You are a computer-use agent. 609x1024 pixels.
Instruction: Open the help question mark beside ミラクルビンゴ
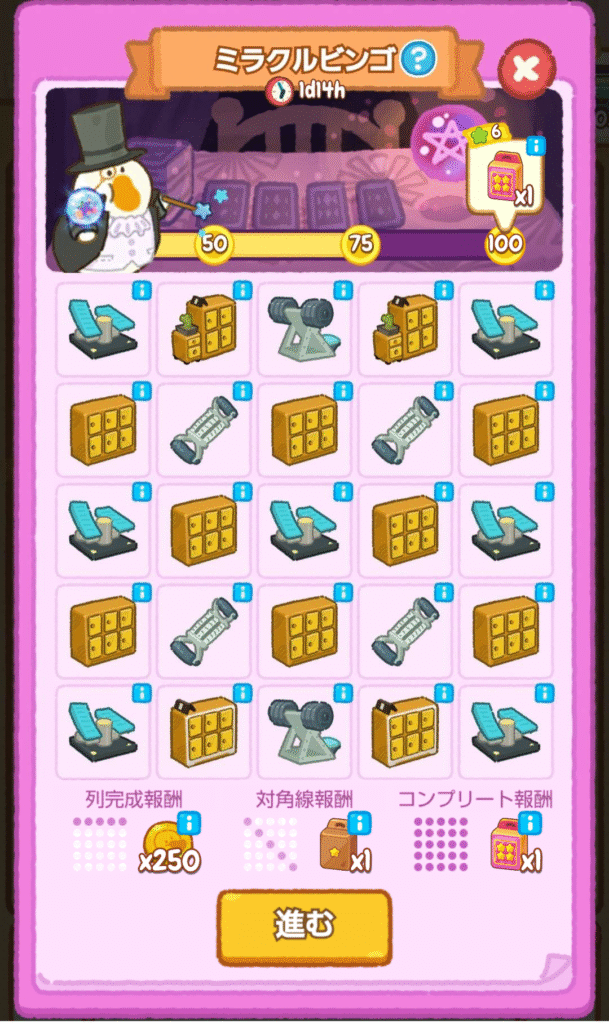(418, 60)
